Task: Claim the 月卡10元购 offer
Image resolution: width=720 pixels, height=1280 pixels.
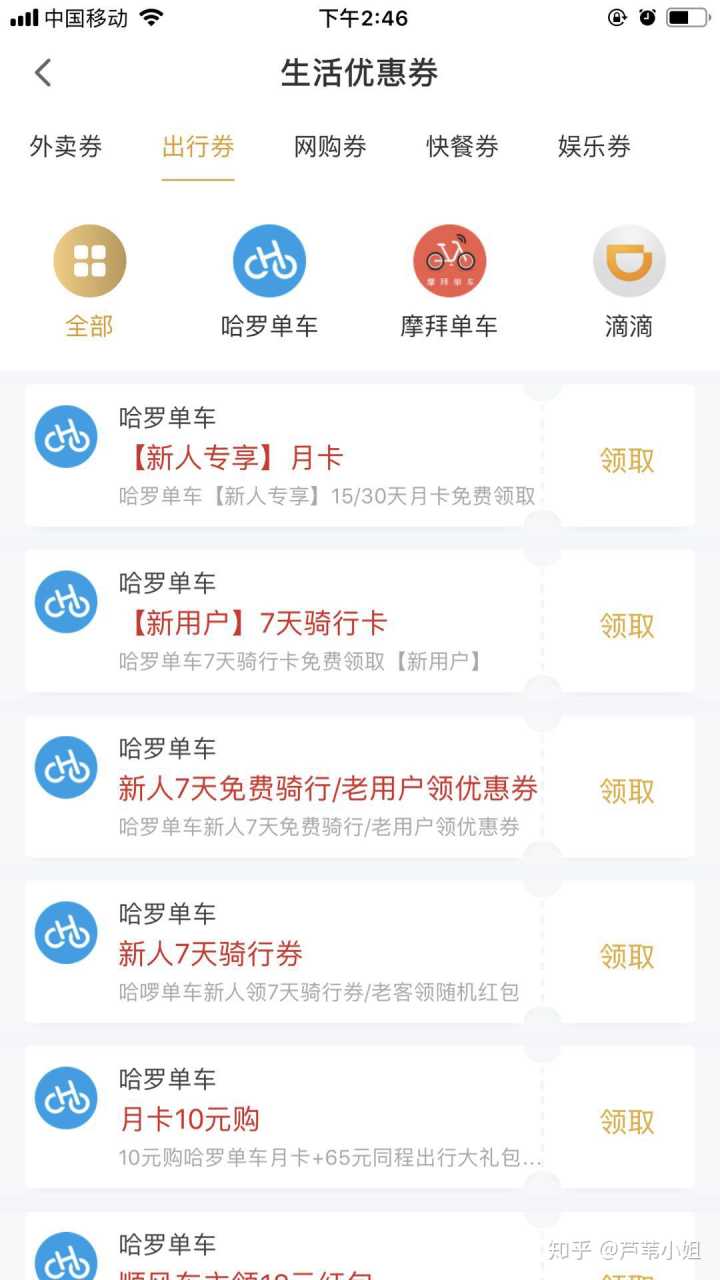Action: (x=627, y=1122)
